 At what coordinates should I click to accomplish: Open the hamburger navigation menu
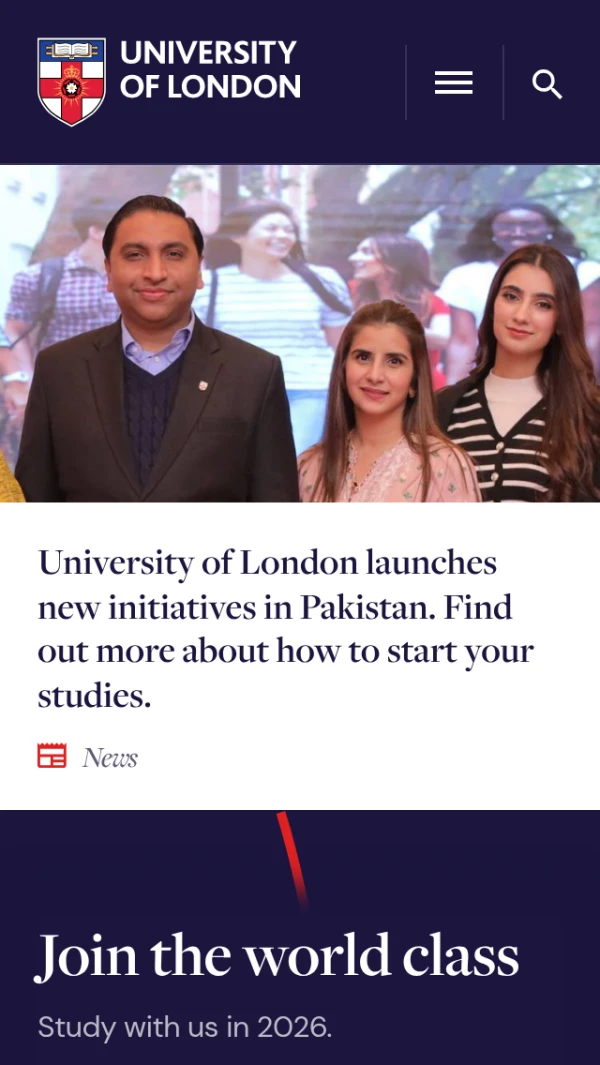coord(453,83)
